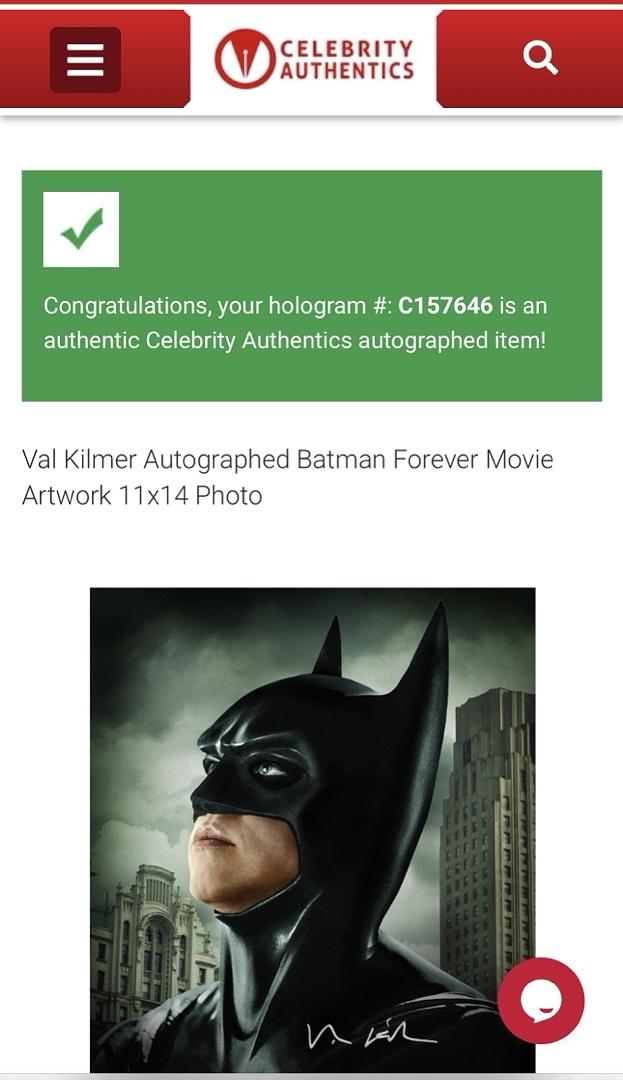This screenshot has width=623, height=1080.
Task: Open the hamburger menu
Action: click(x=85, y=60)
